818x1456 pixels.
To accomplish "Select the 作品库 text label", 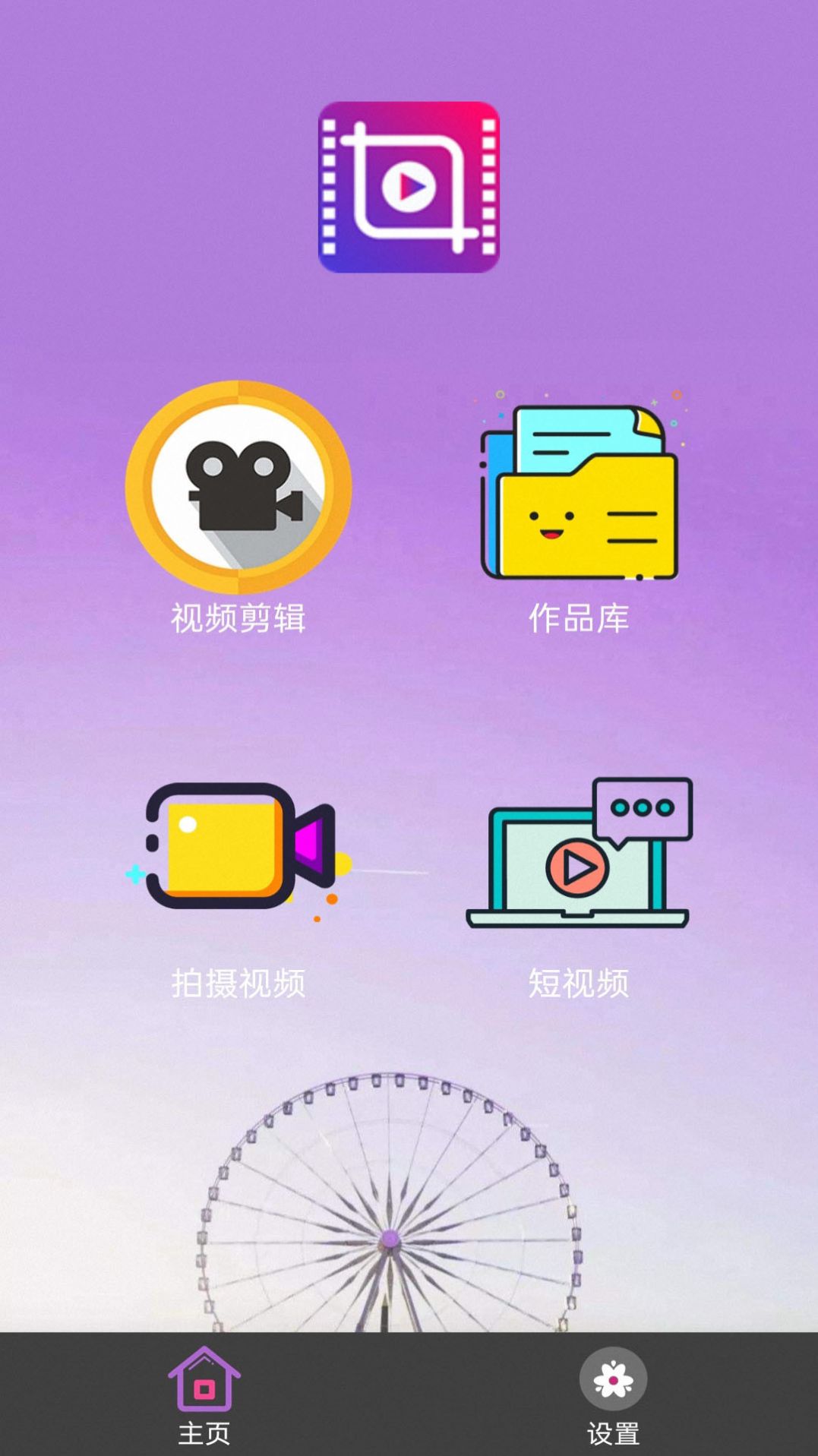I will pos(581,619).
